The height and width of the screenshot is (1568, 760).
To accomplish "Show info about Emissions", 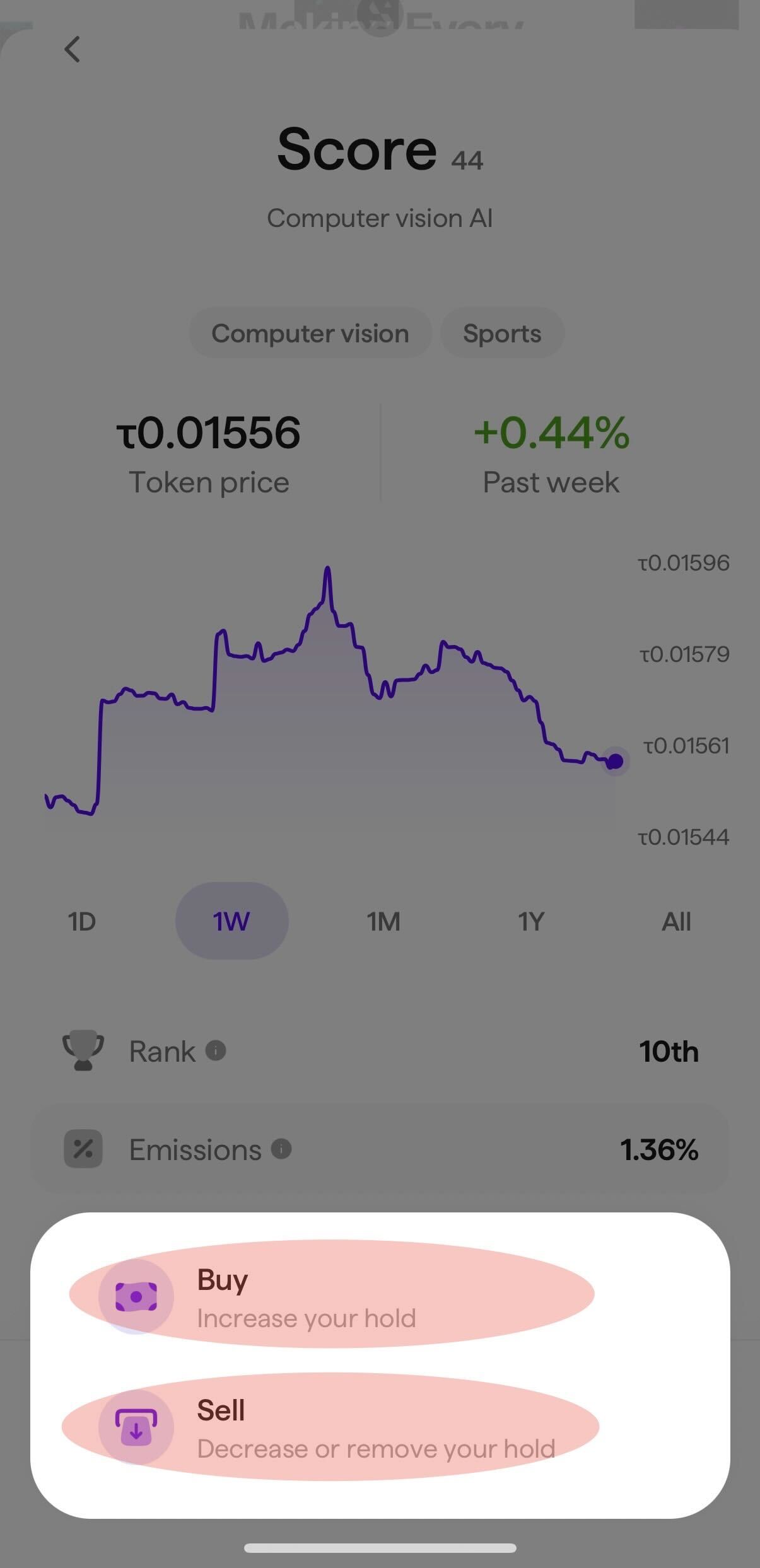I will click(281, 1149).
